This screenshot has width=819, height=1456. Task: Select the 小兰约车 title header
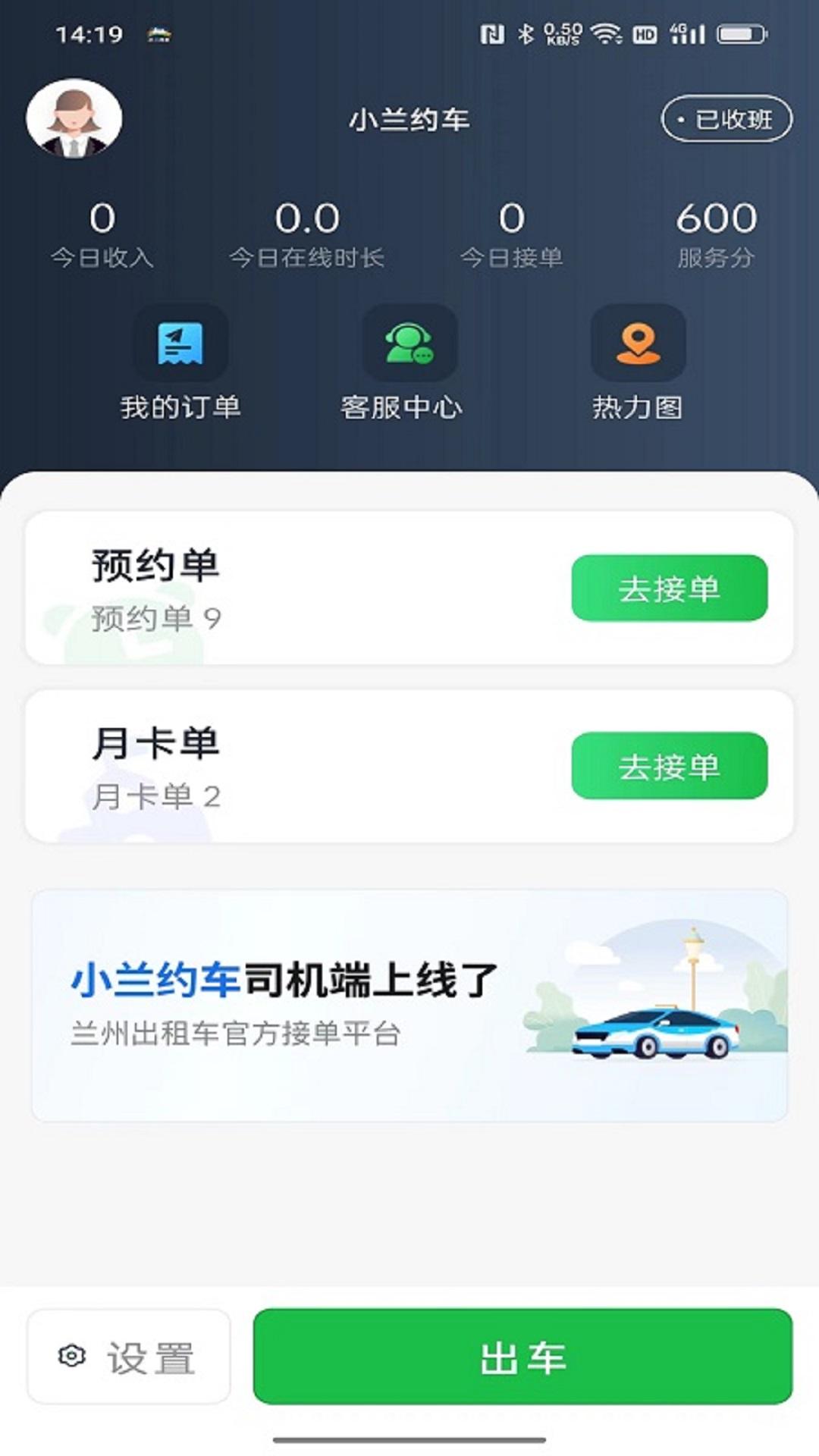coord(409,118)
